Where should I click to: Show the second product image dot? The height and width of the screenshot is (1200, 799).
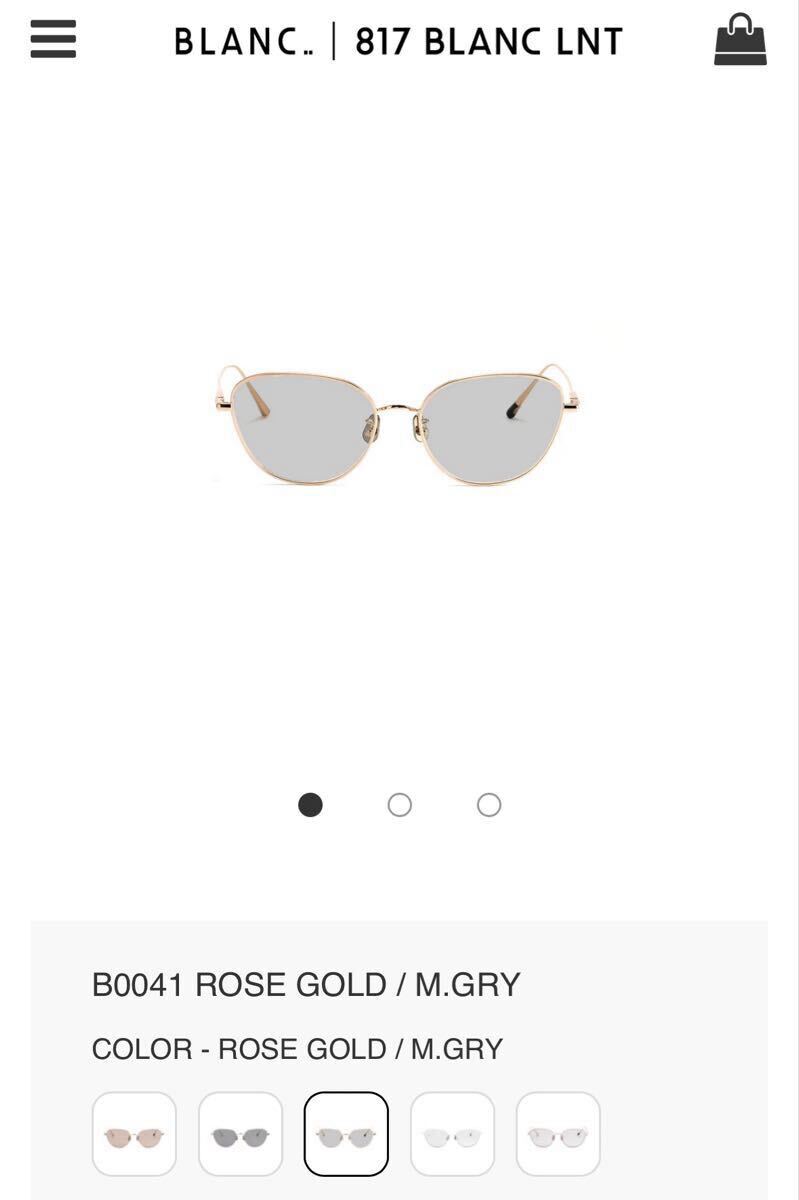[x=399, y=805]
